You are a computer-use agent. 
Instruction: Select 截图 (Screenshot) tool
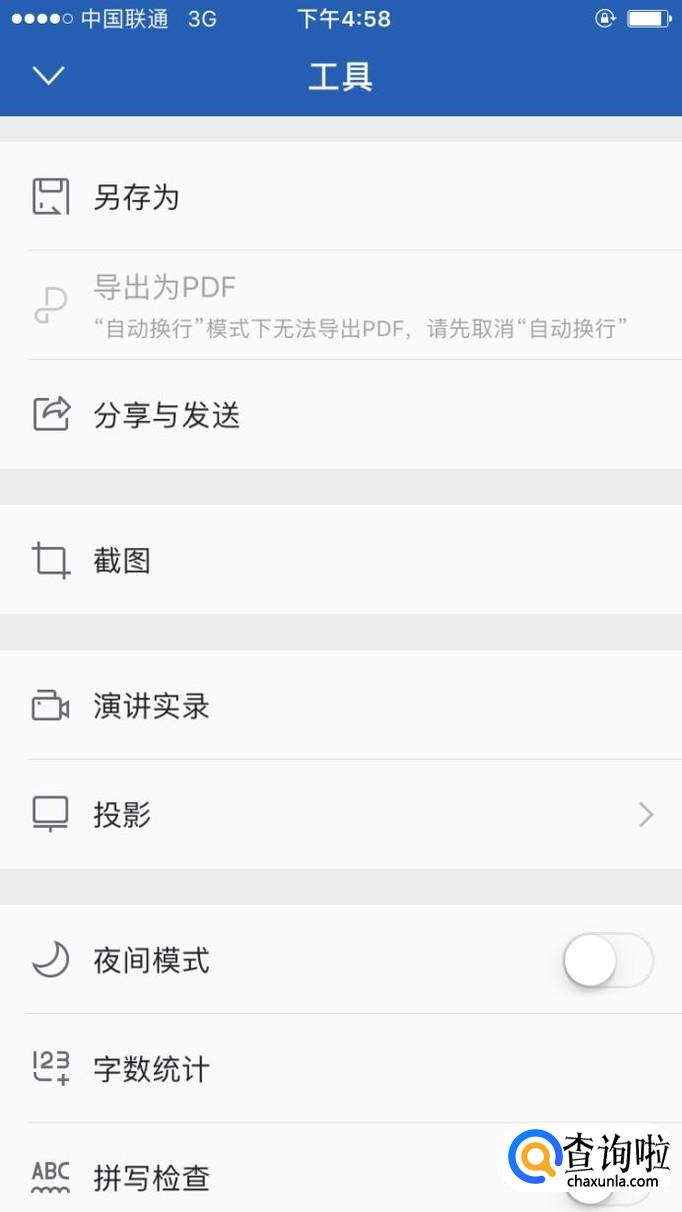(x=122, y=560)
